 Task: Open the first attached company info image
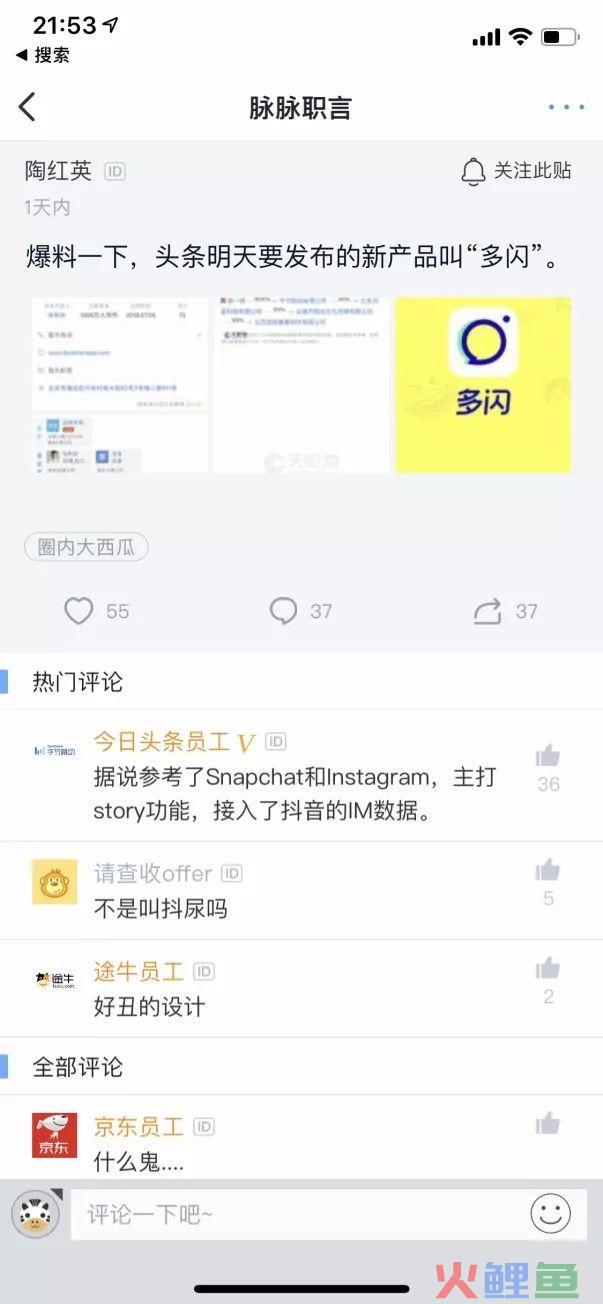pyautogui.click(x=120, y=385)
